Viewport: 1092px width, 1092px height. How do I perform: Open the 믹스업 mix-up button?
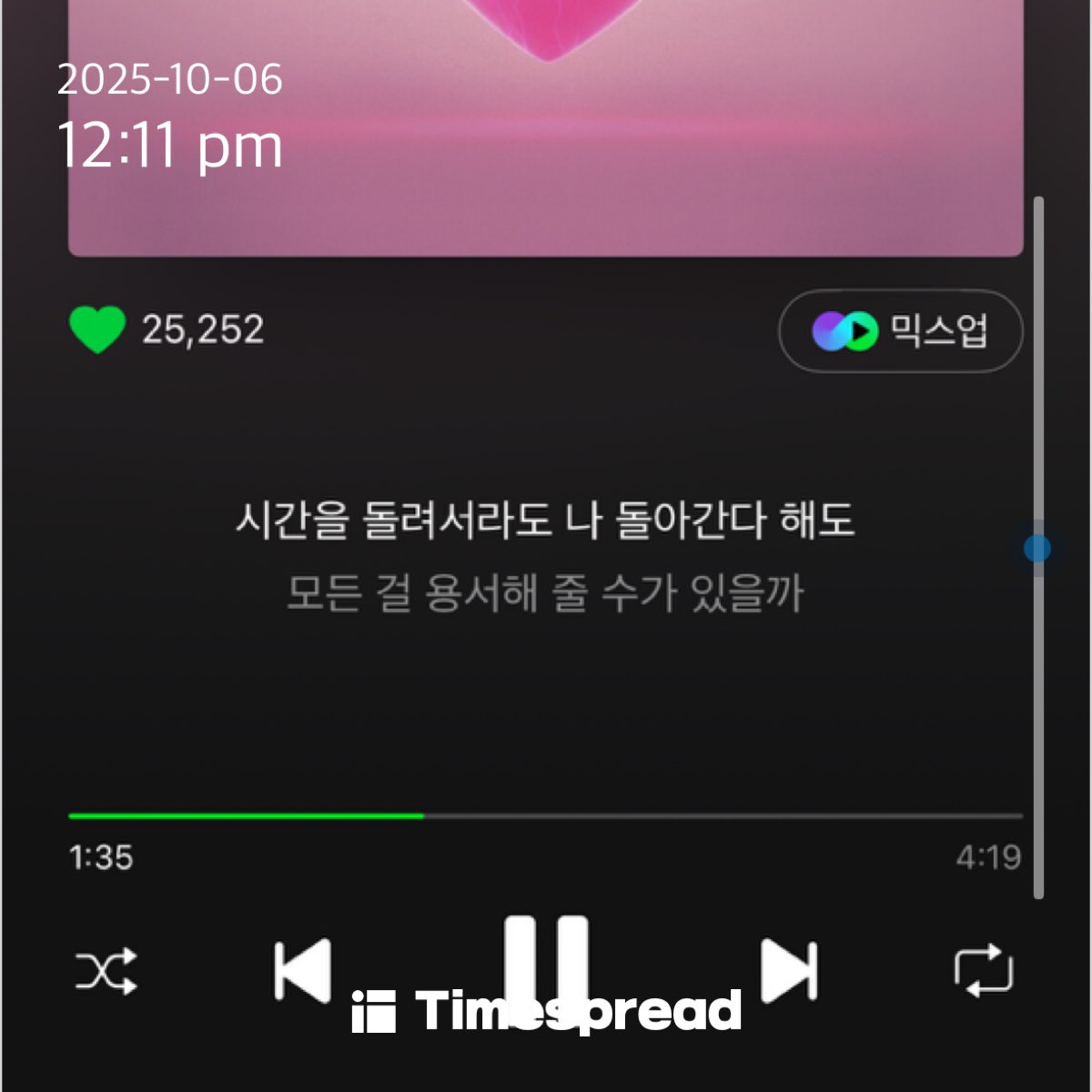pyautogui.click(x=900, y=330)
